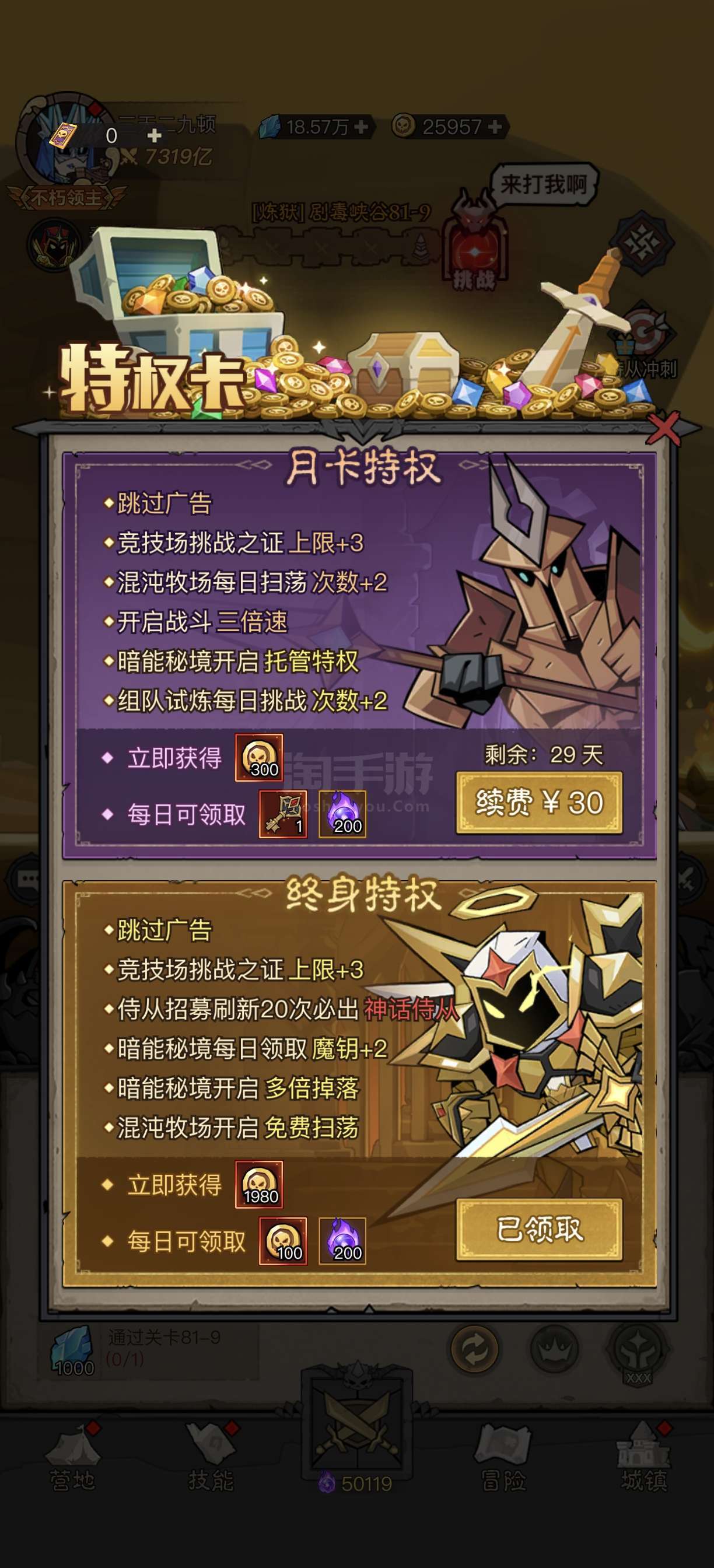Close the 特权卡 dialog with the red X
This screenshot has height=1568, width=714.
coord(663,428)
